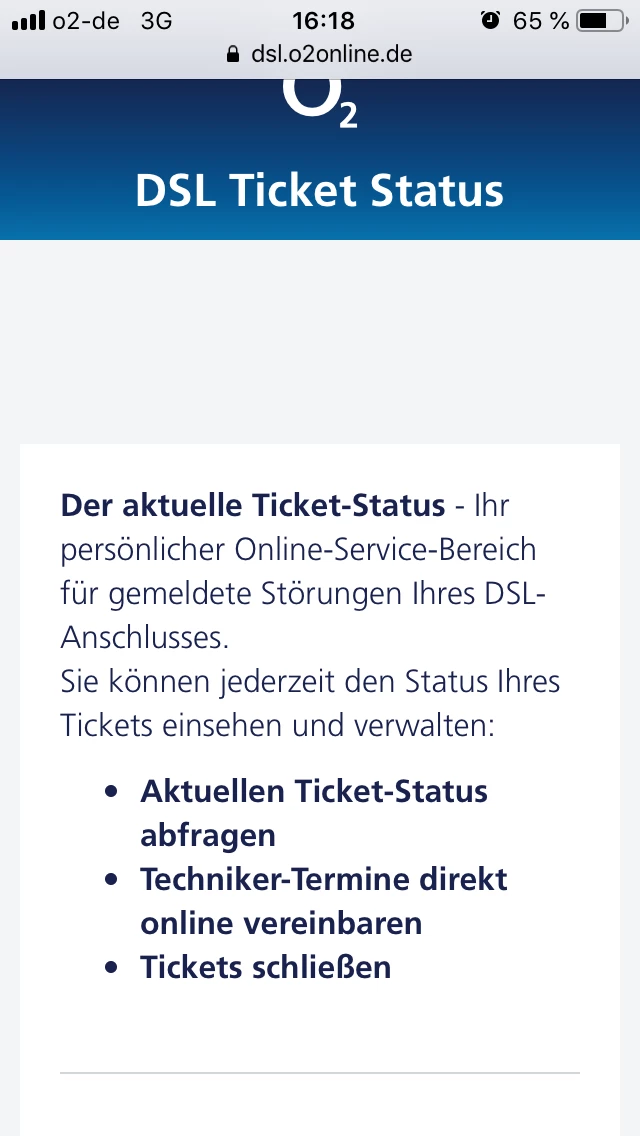
Task: Tap the dsl.o2online.de address bar
Action: click(320, 55)
